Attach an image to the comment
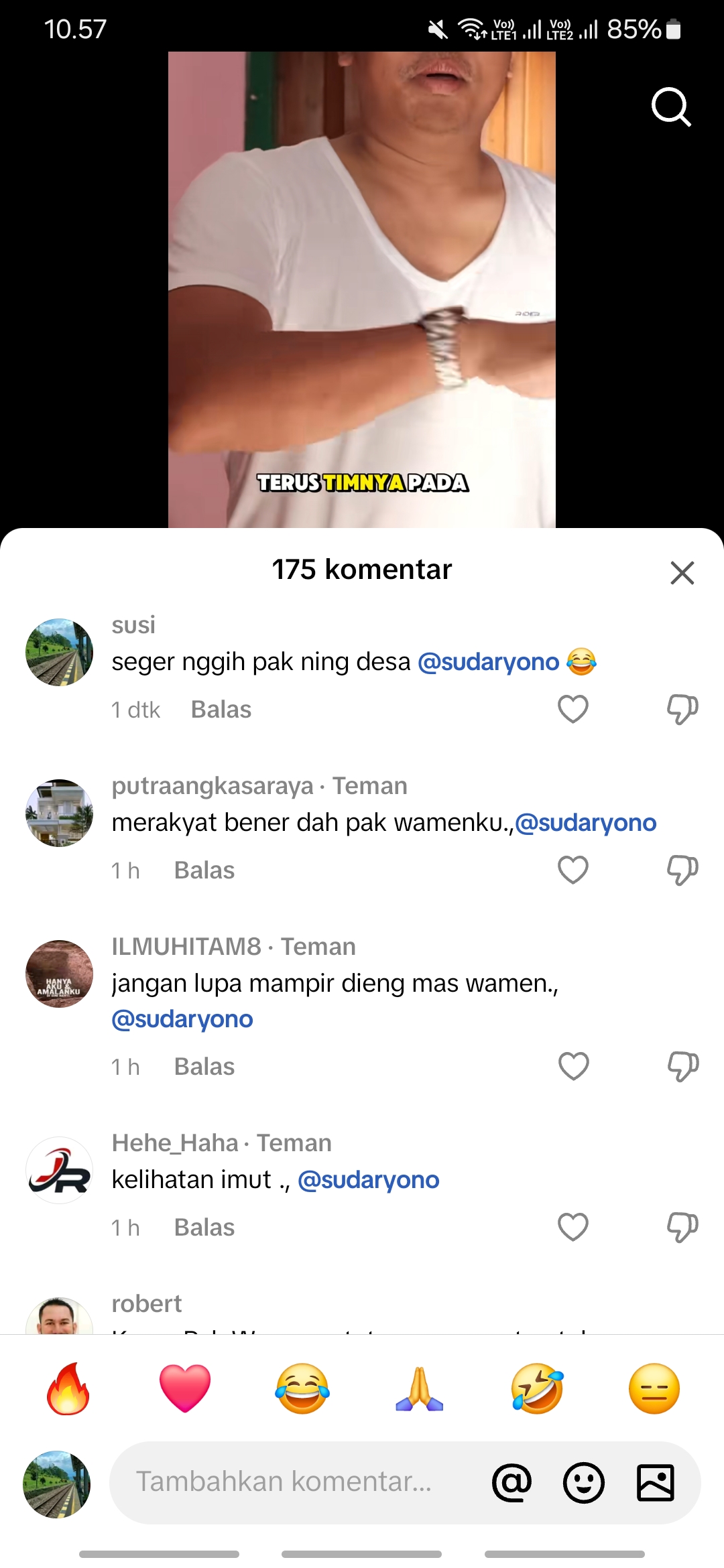This screenshot has height=1568, width=724. [656, 1482]
